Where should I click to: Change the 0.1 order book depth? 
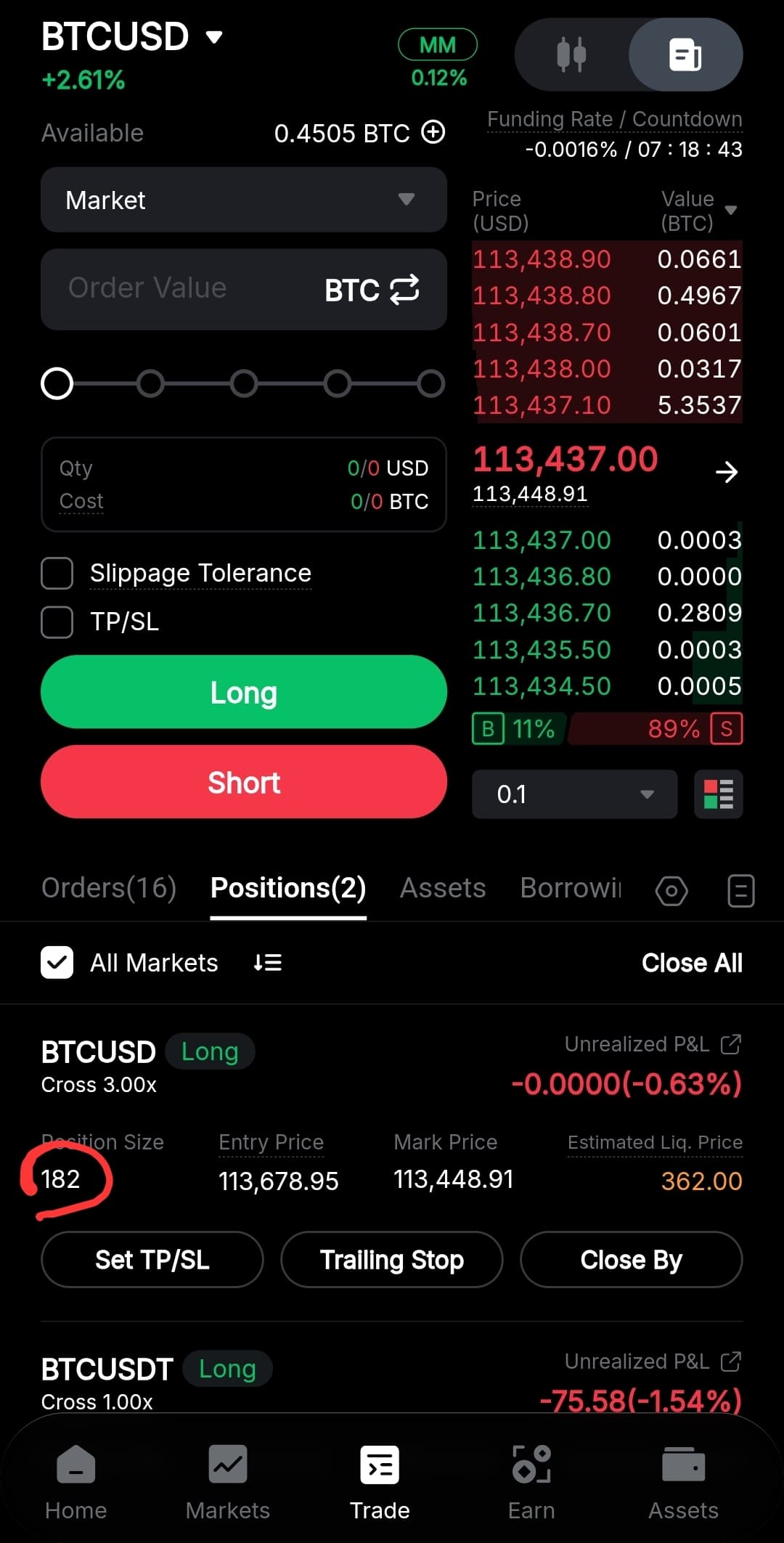(x=574, y=794)
